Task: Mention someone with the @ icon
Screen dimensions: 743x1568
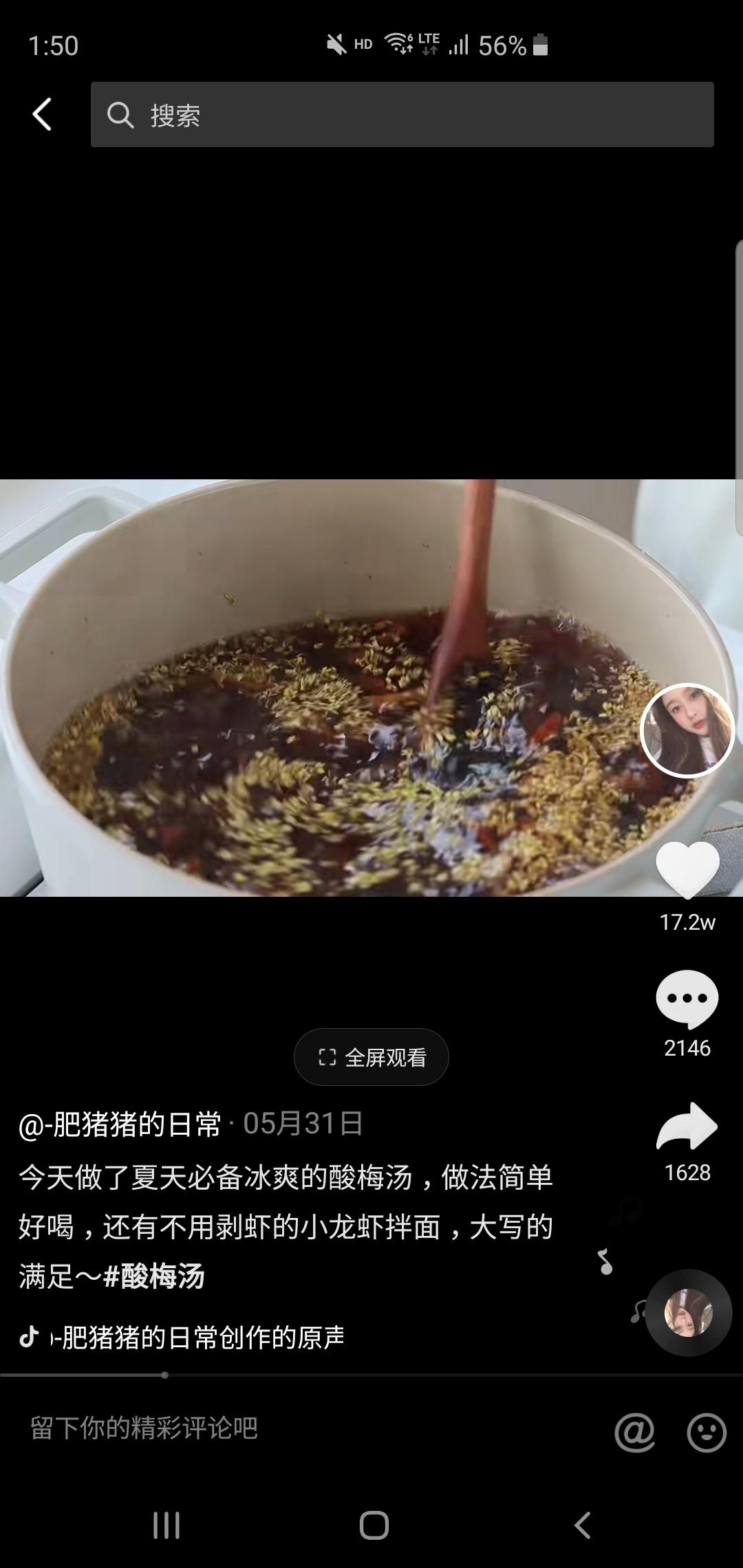Action: click(x=634, y=1432)
